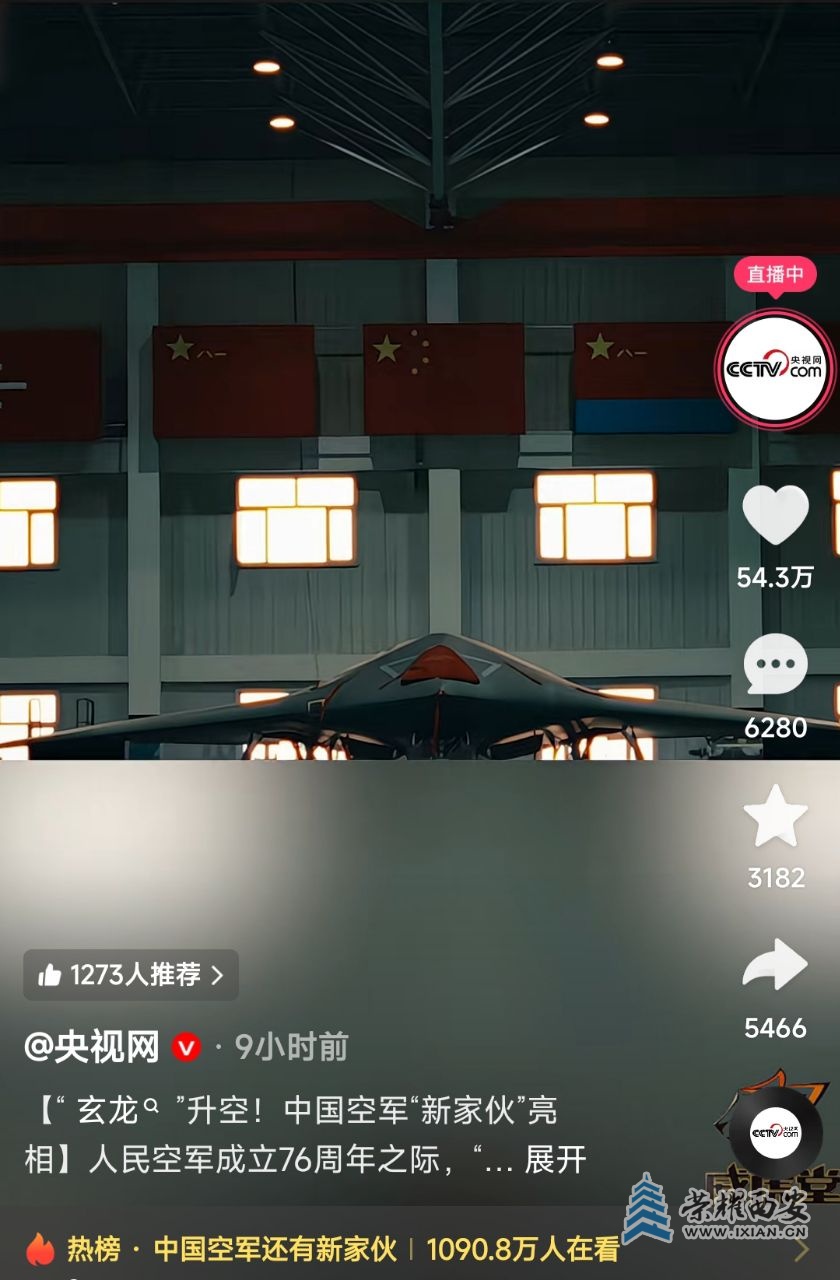This screenshot has height=1280, width=840.
Task: Open the spinning music disc
Action: 775,1132
